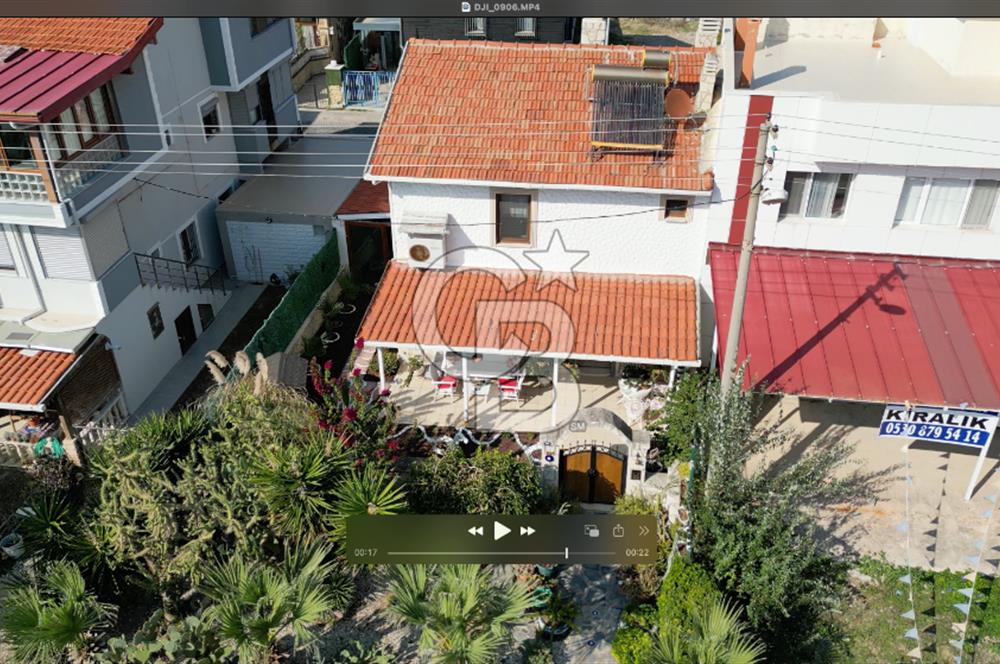Enable picture-in-picture mode
1000x664 pixels.
pyautogui.click(x=591, y=531)
